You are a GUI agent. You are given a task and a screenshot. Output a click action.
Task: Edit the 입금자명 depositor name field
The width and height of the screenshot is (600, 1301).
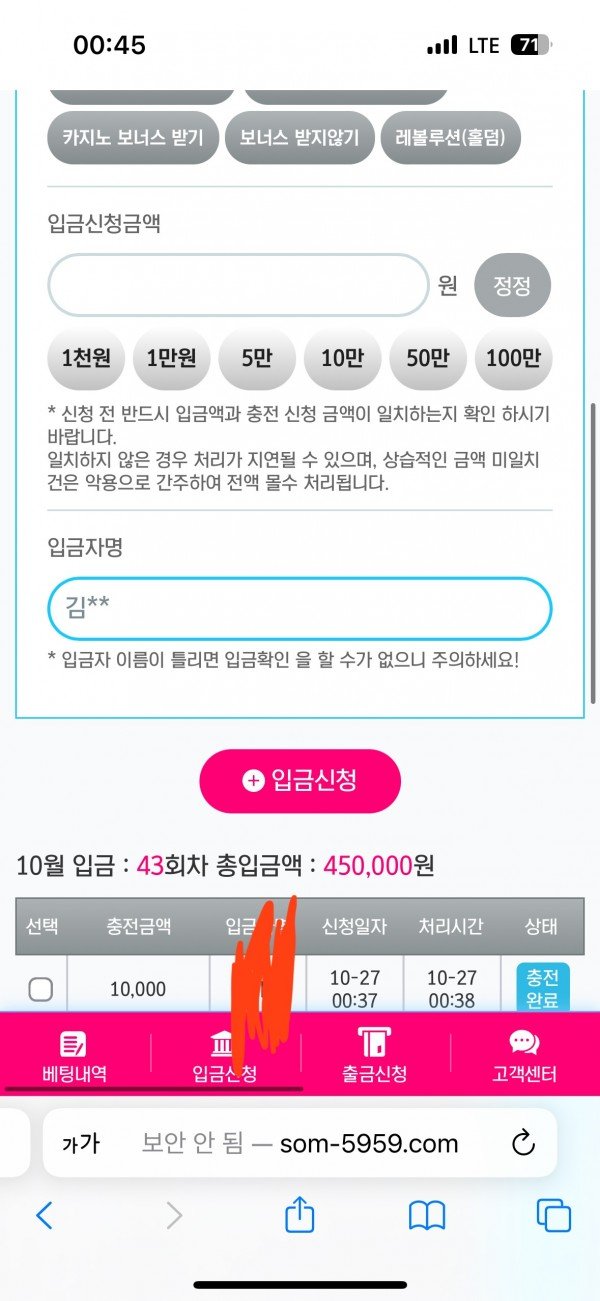pos(299,608)
